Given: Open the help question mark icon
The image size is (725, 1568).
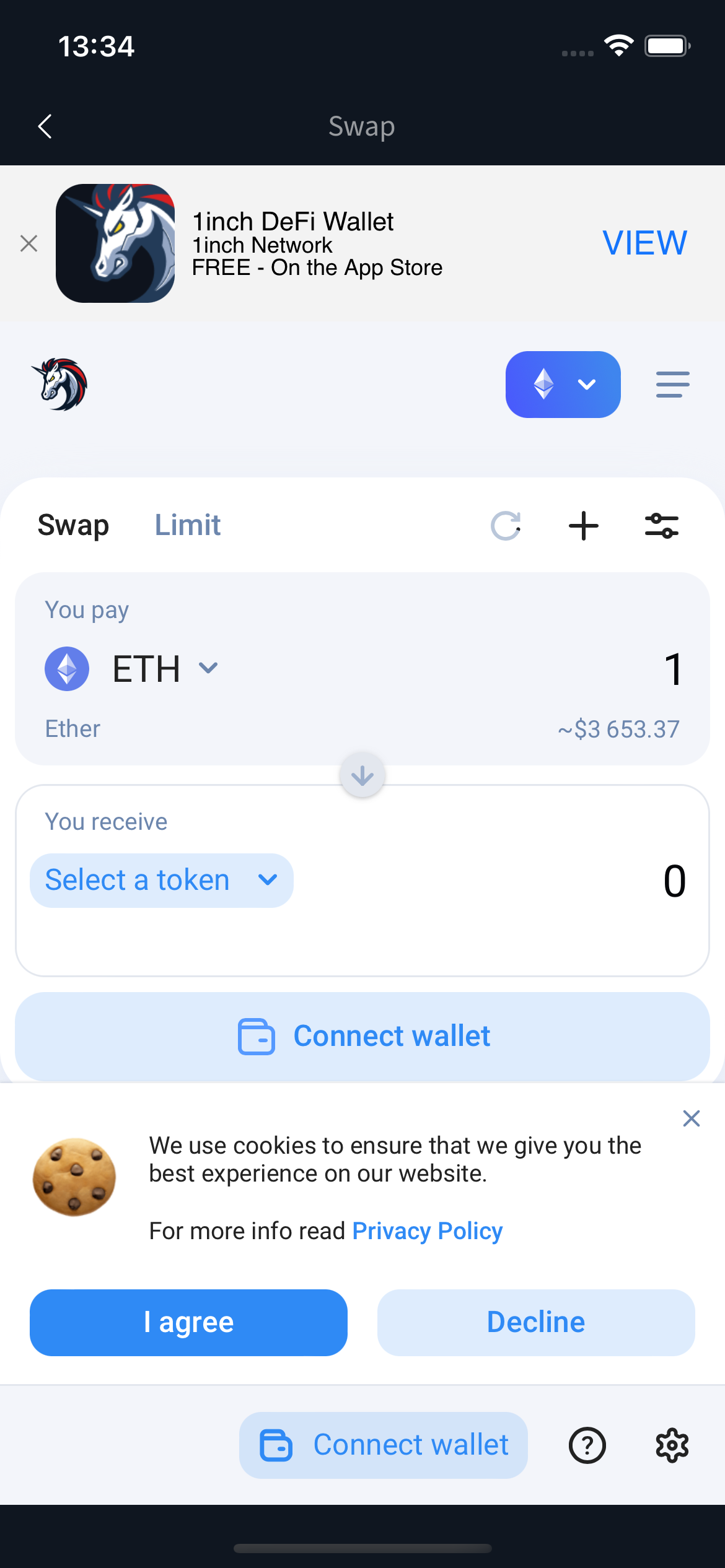Looking at the screenshot, I should [587, 1445].
